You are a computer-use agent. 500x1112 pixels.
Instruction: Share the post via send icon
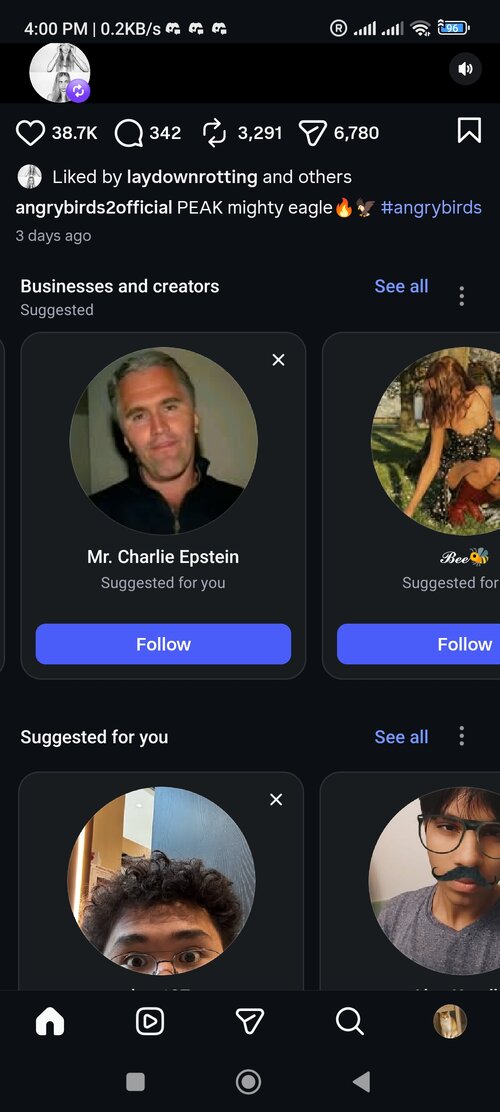coord(313,133)
